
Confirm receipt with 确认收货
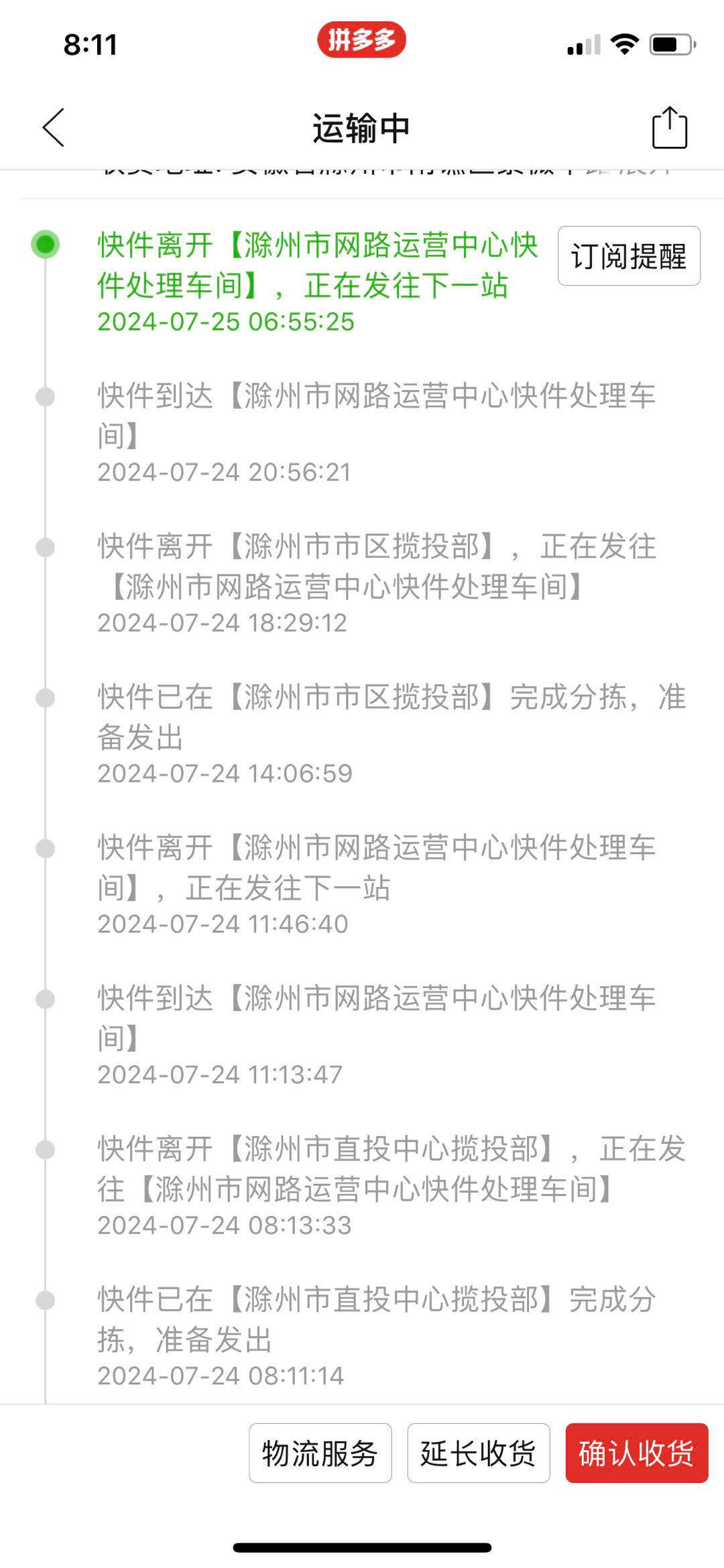coord(637,1453)
